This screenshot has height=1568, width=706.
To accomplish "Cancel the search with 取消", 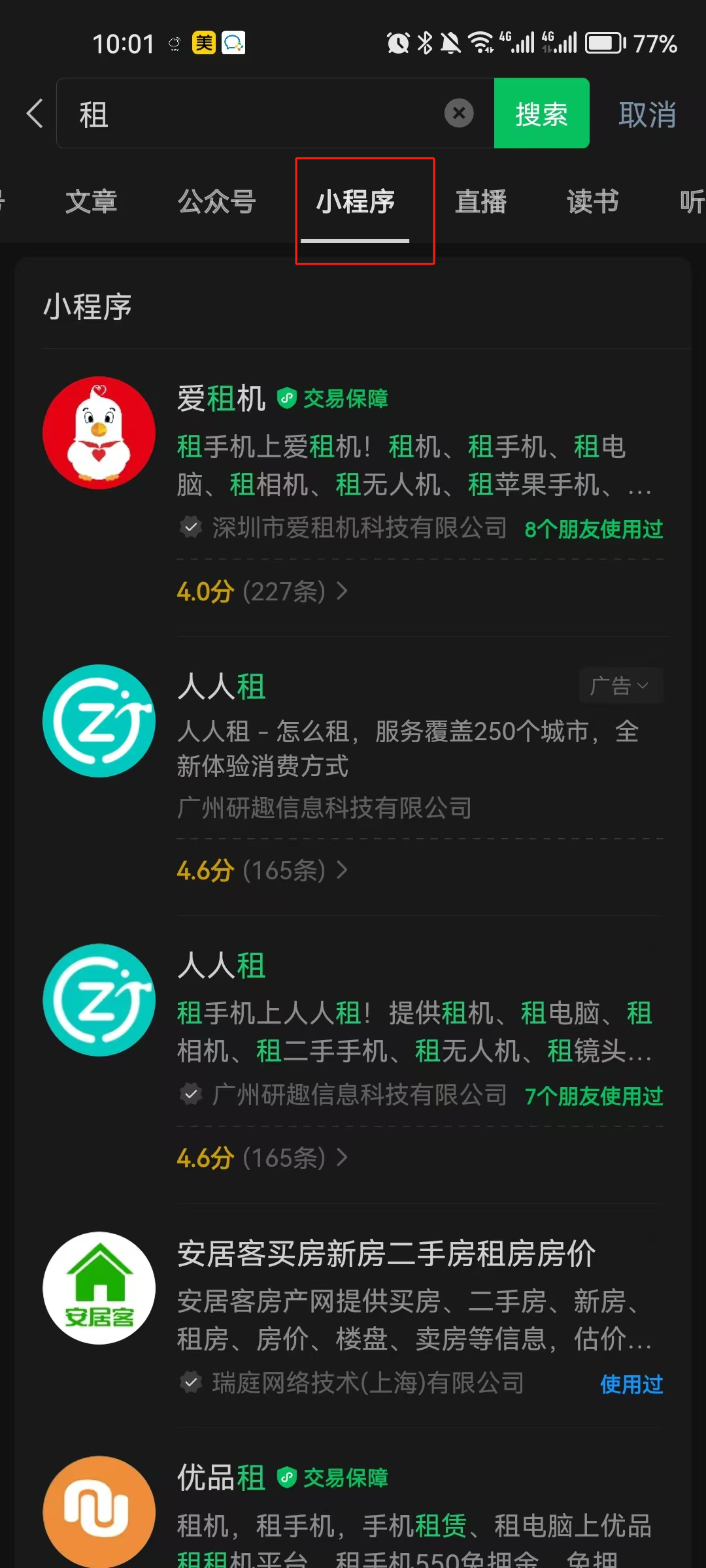I will click(647, 115).
